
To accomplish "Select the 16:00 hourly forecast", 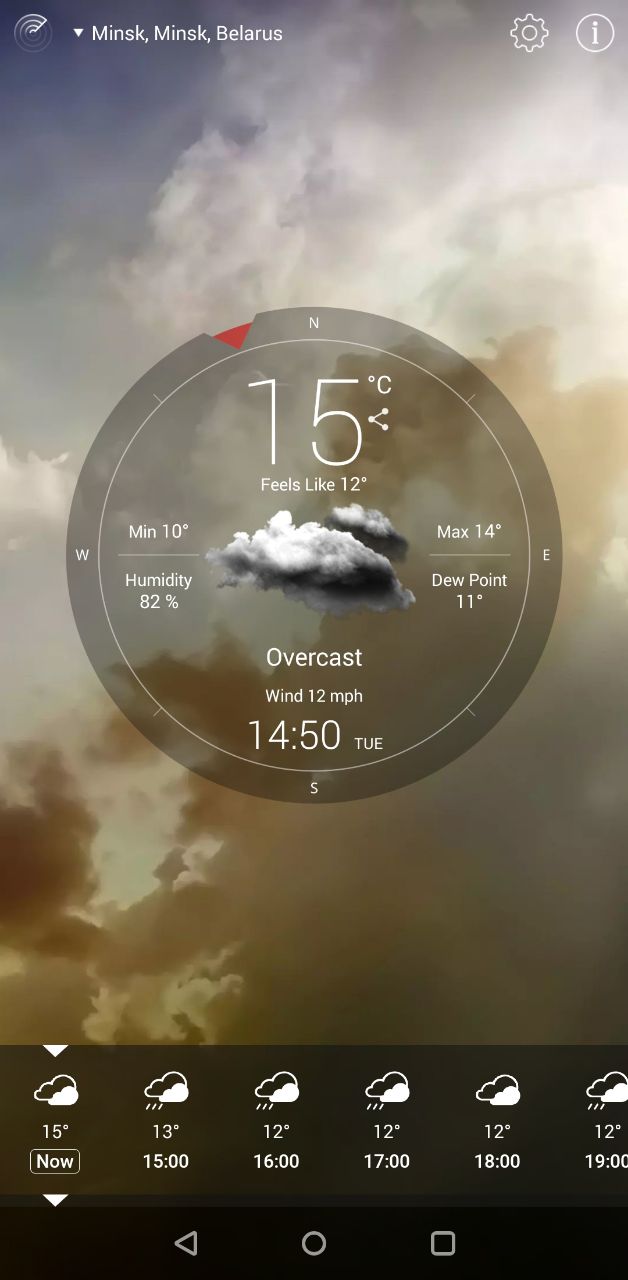I will (276, 1124).
